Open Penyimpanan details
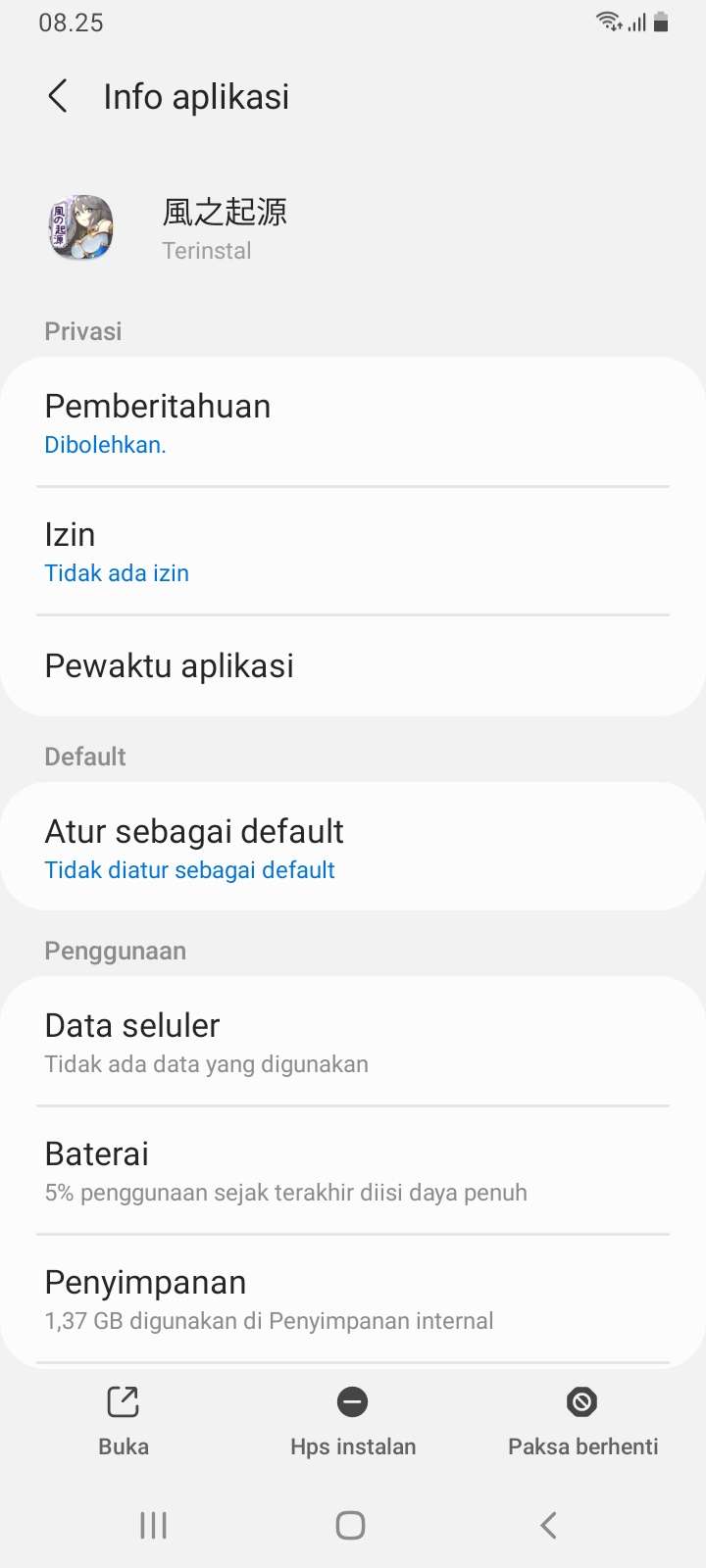 (x=353, y=1299)
